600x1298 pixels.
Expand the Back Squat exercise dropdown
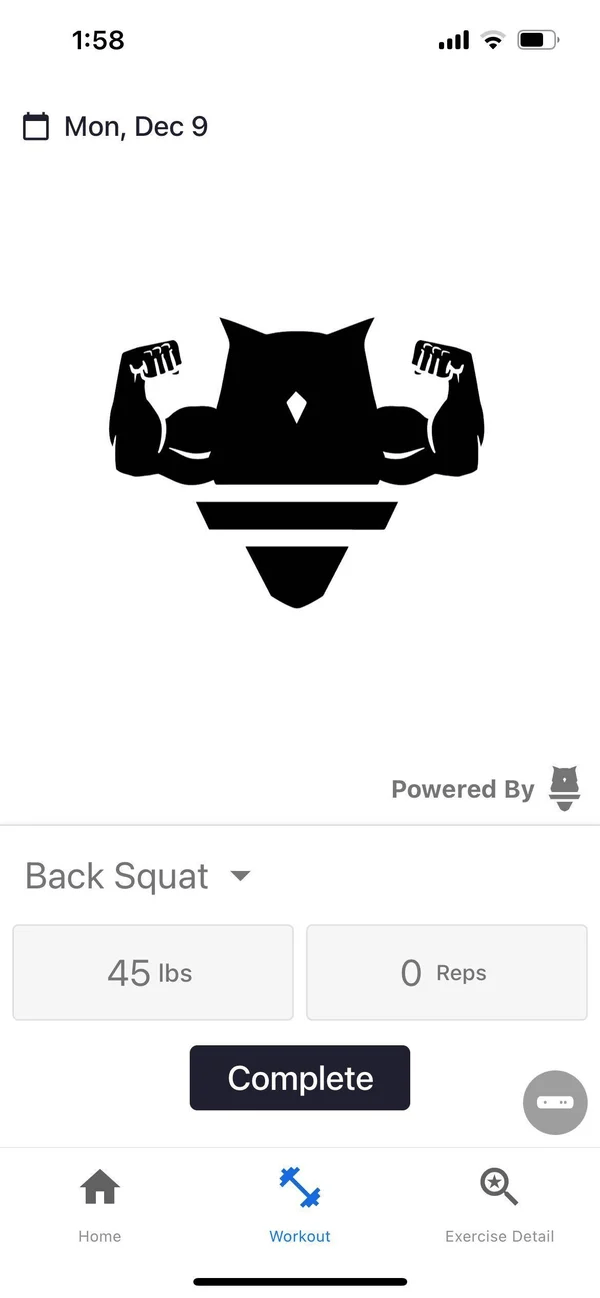[239, 876]
